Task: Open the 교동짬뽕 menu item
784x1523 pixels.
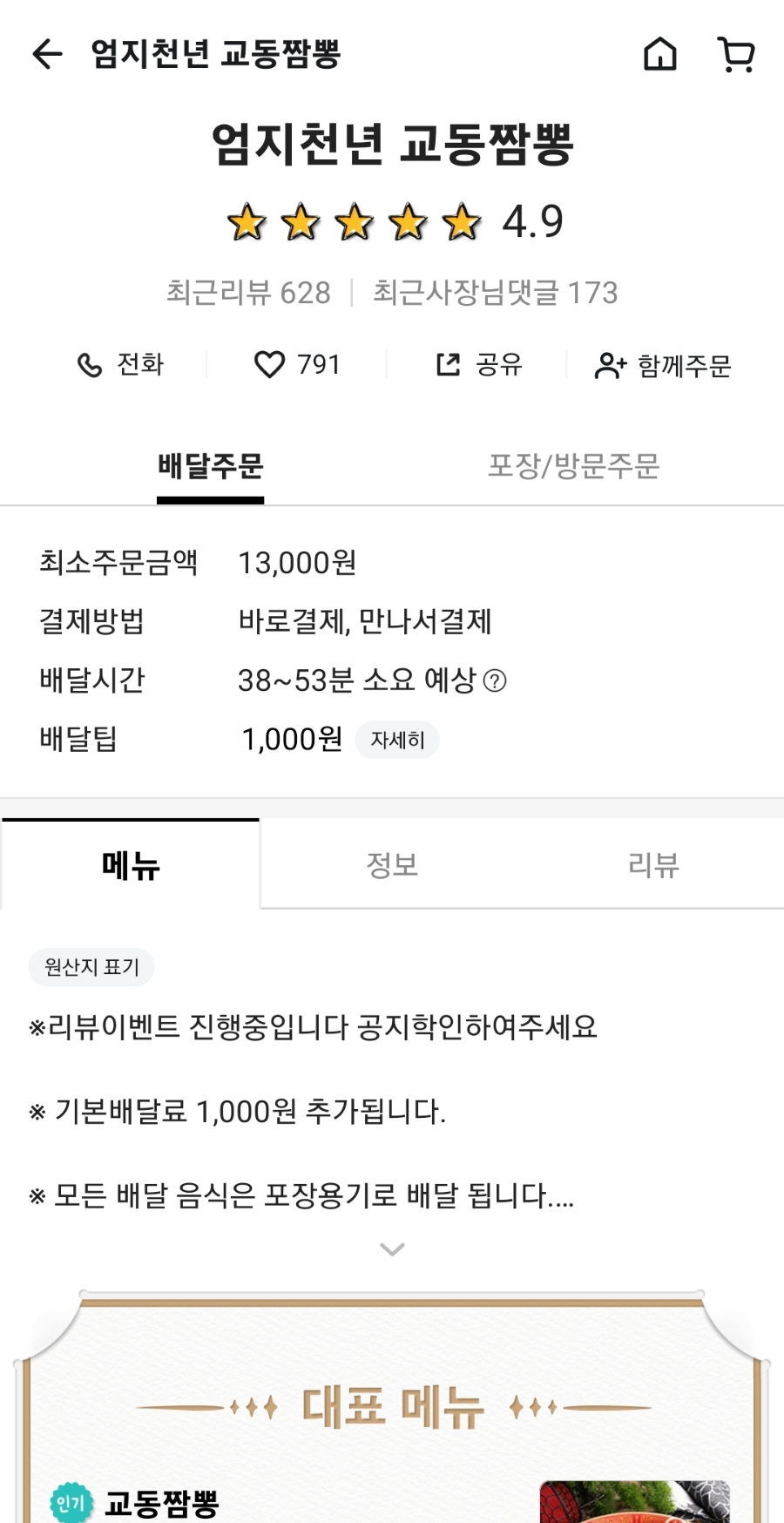Action: pyautogui.click(x=162, y=1503)
